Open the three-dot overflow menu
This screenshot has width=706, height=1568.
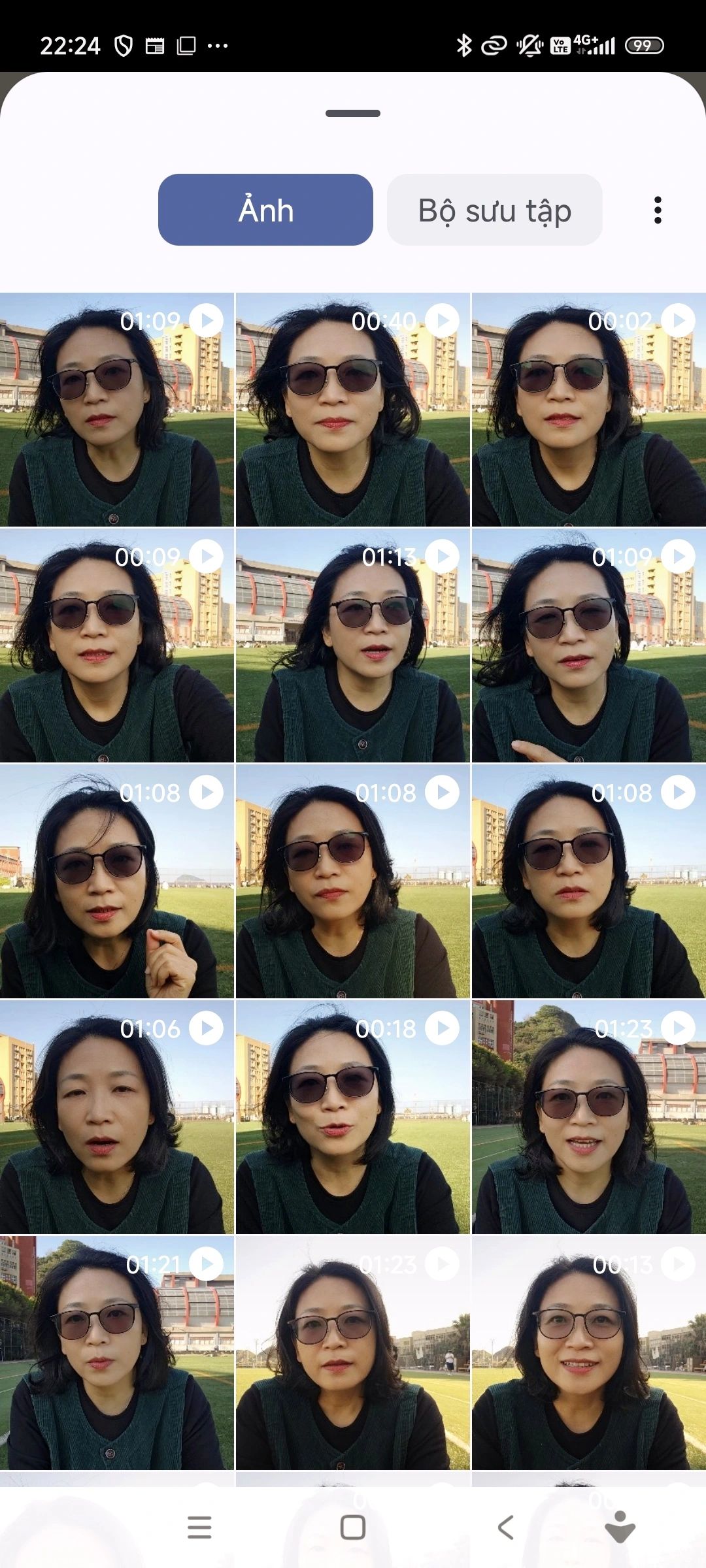[x=658, y=210]
